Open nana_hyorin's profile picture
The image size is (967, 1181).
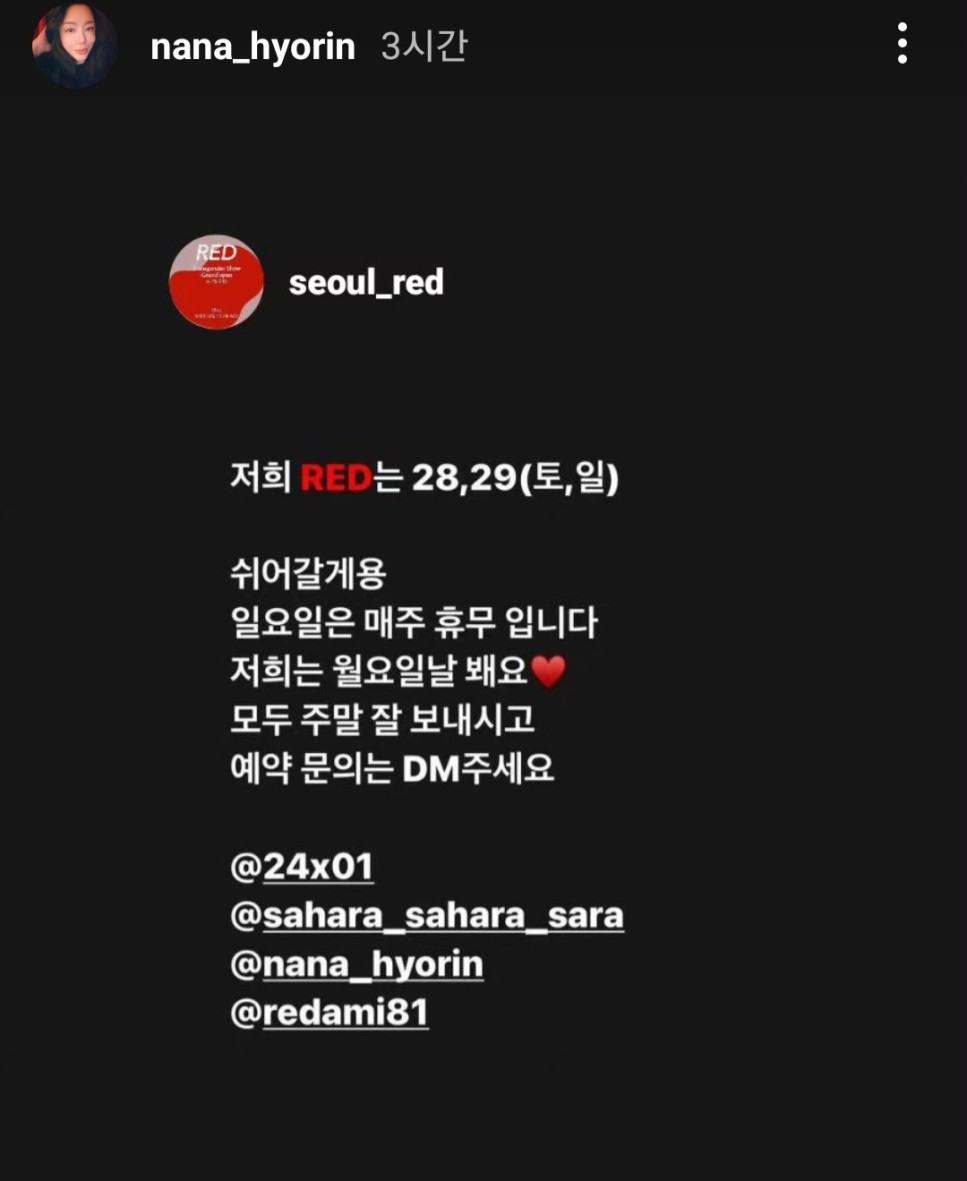point(73,46)
